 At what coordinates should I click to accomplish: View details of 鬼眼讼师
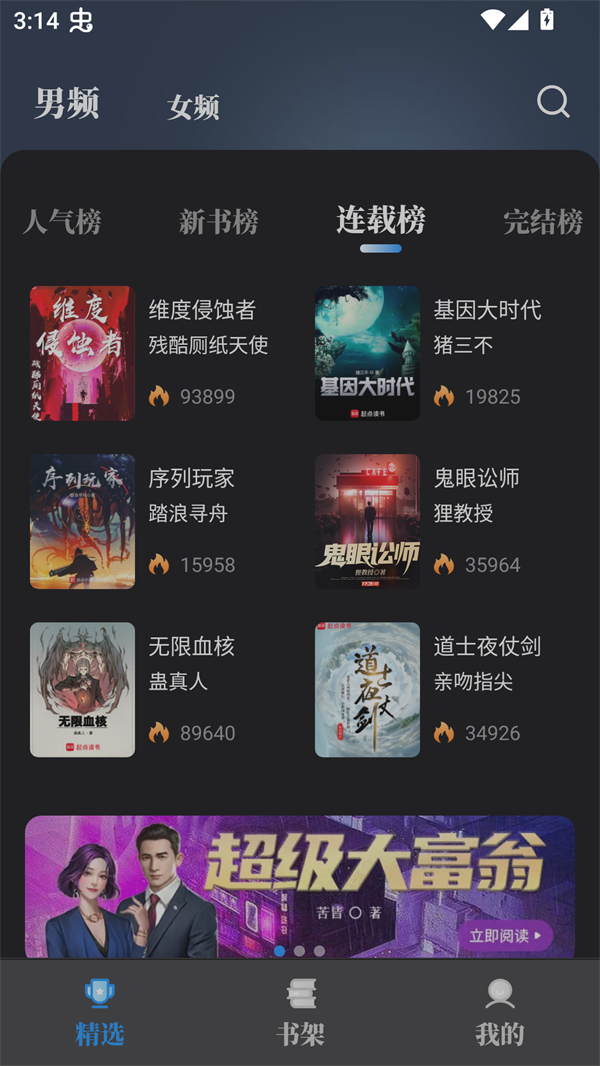[367, 521]
